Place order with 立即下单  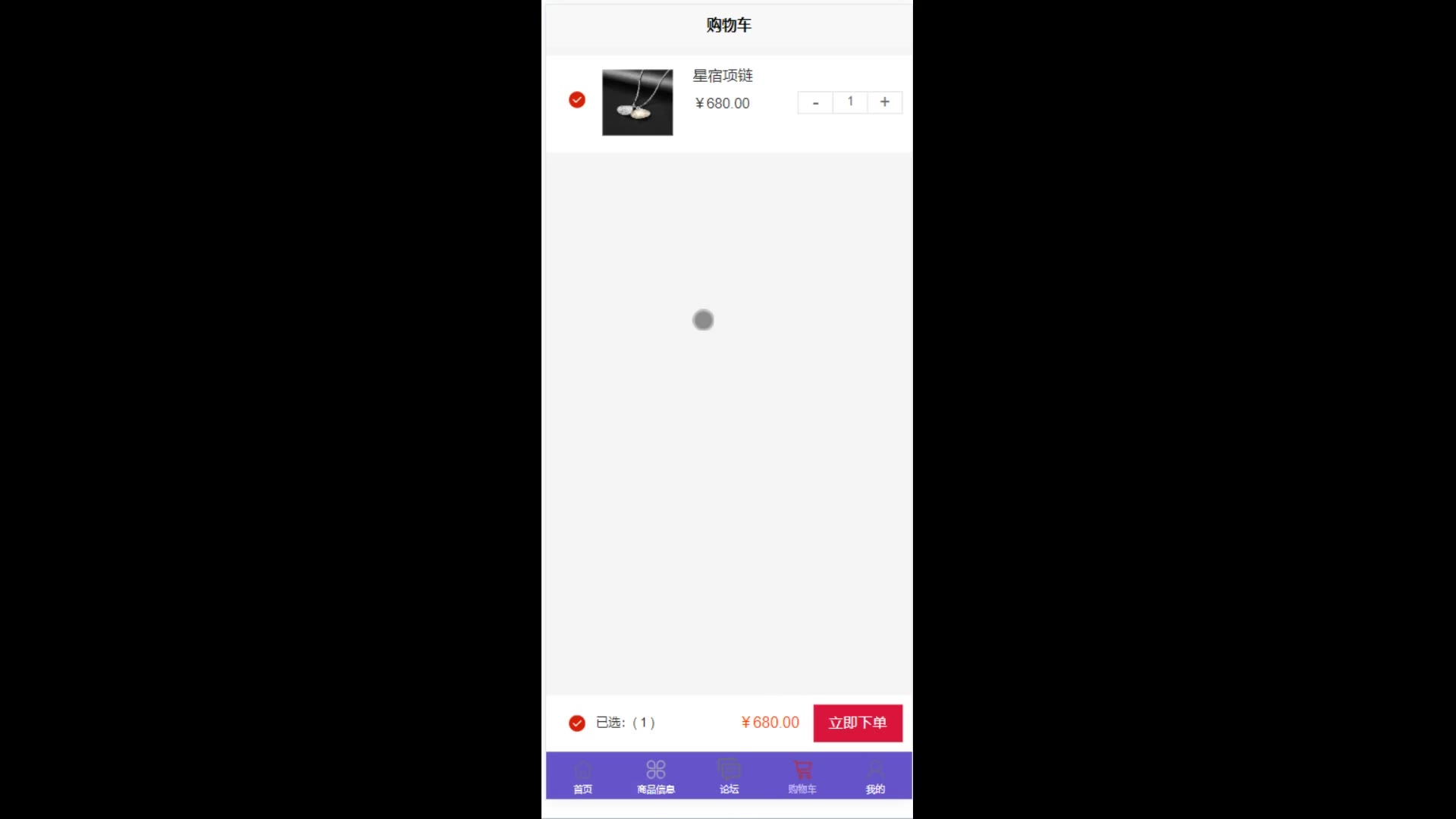click(x=858, y=723)
